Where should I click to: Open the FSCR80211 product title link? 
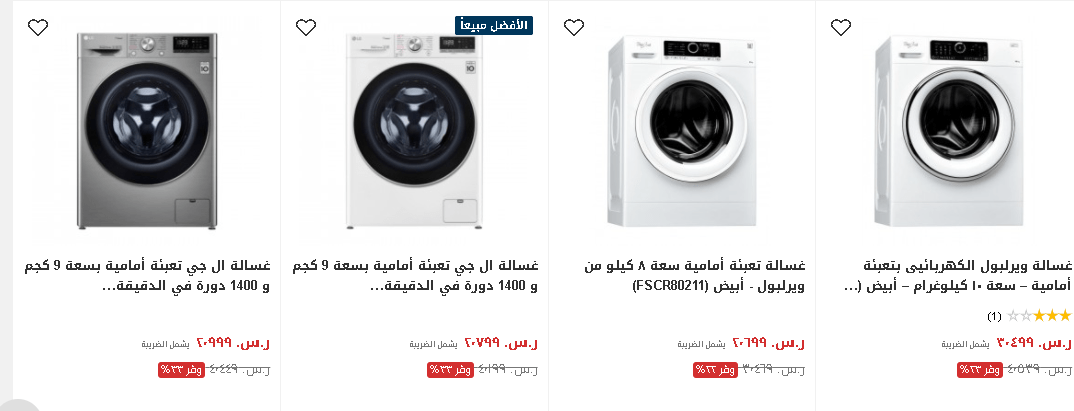(x=695, y=276)
